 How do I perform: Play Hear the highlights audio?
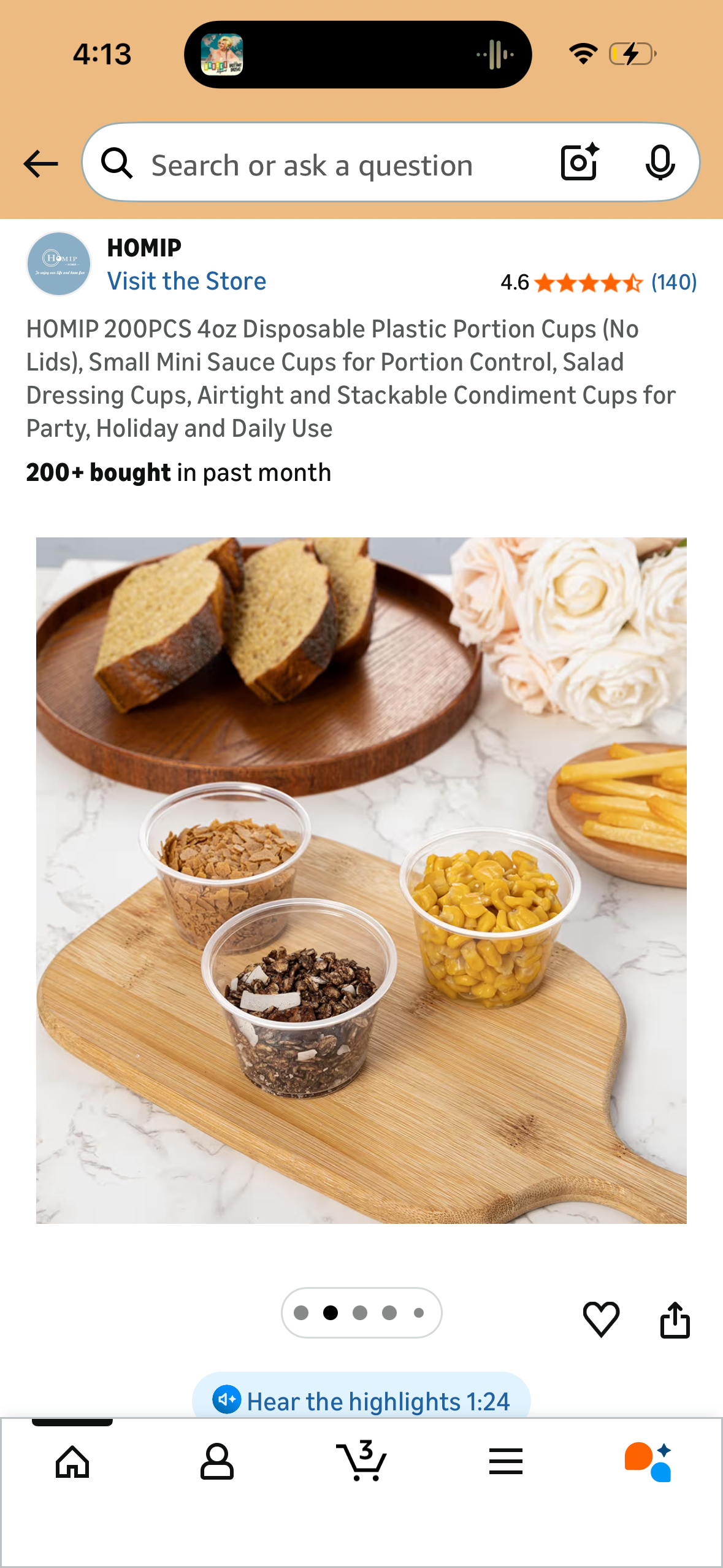point(361,1401)
